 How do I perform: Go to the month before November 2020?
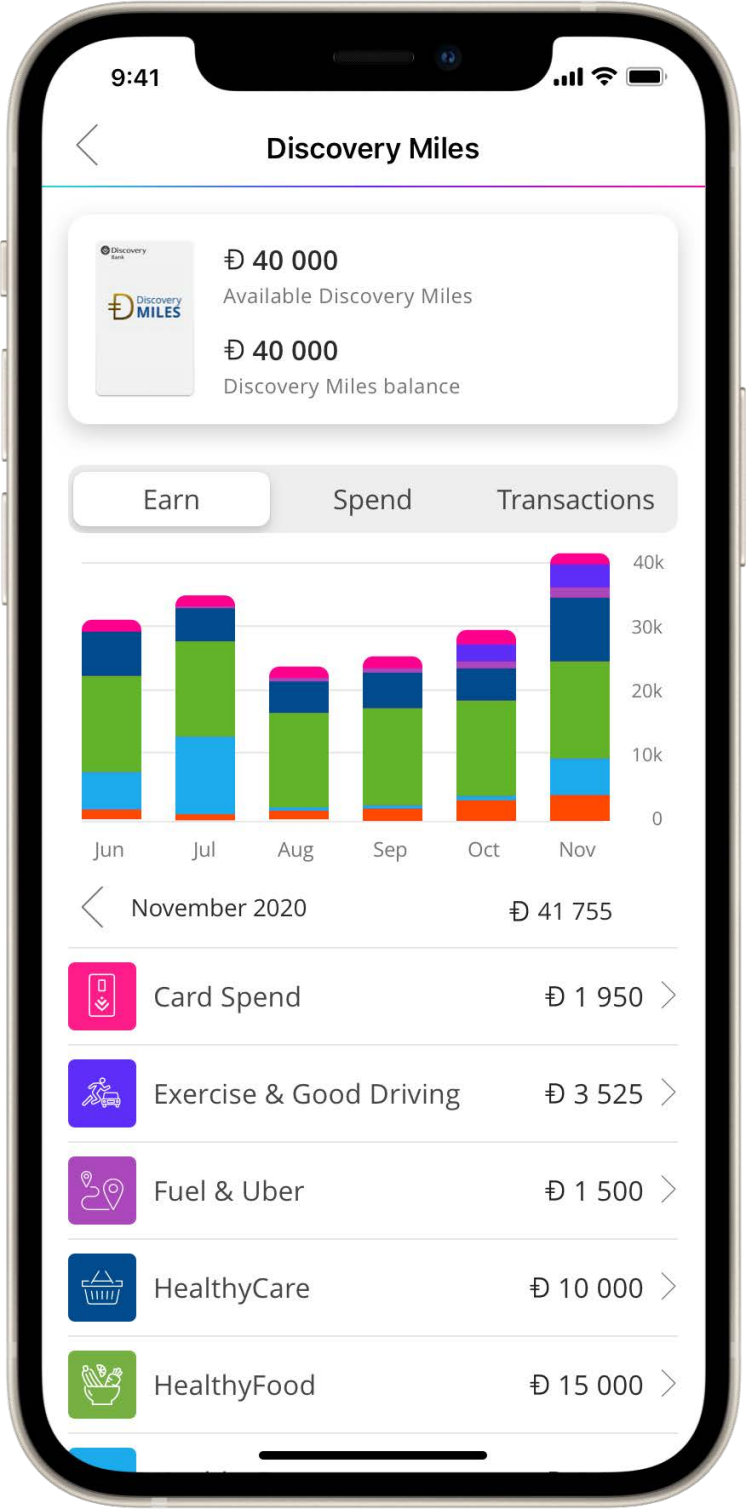93,908
